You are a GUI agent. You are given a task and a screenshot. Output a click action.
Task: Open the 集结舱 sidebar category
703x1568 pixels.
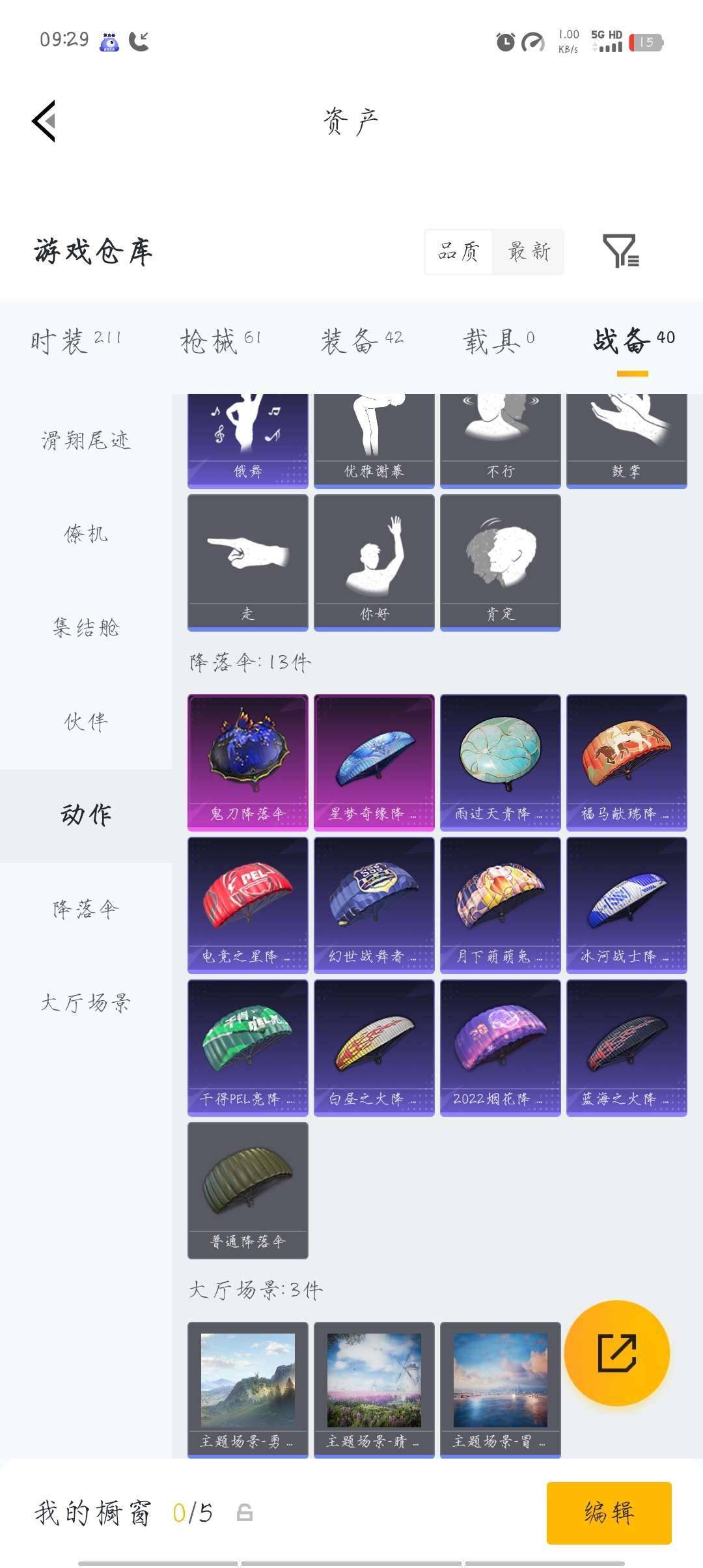pos(86,628)
